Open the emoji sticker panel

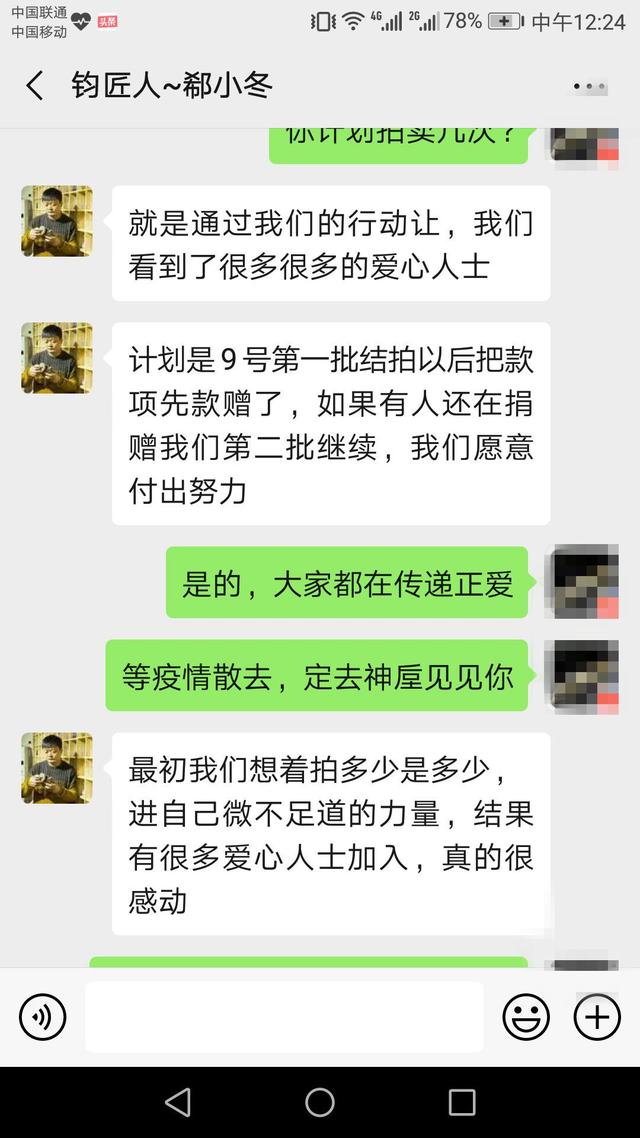[526, 1017]
